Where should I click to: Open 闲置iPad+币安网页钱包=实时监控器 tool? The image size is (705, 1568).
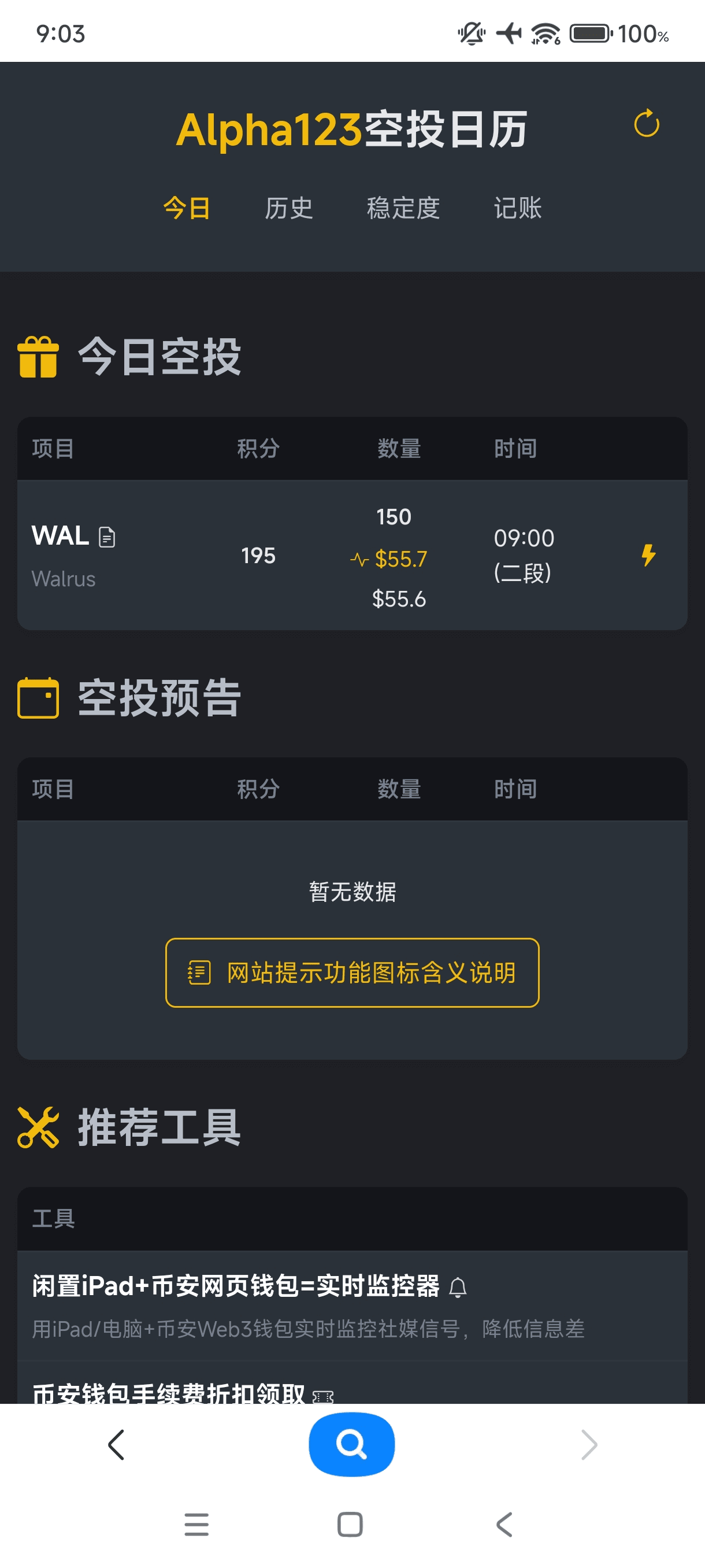click(x=236, y=1286)
